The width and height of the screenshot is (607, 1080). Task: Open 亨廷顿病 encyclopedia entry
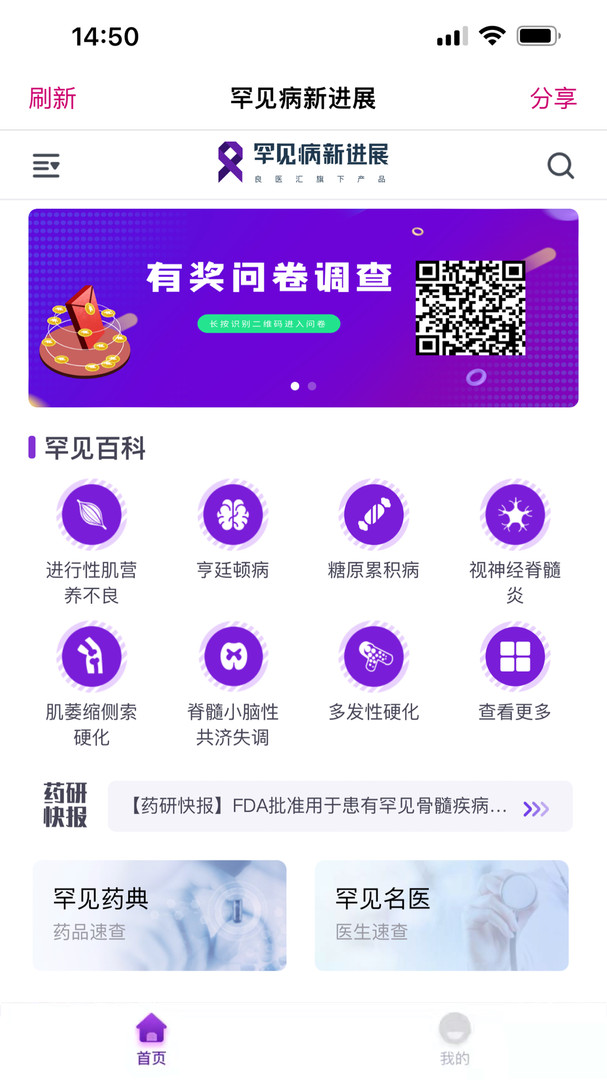pos(233,530)
